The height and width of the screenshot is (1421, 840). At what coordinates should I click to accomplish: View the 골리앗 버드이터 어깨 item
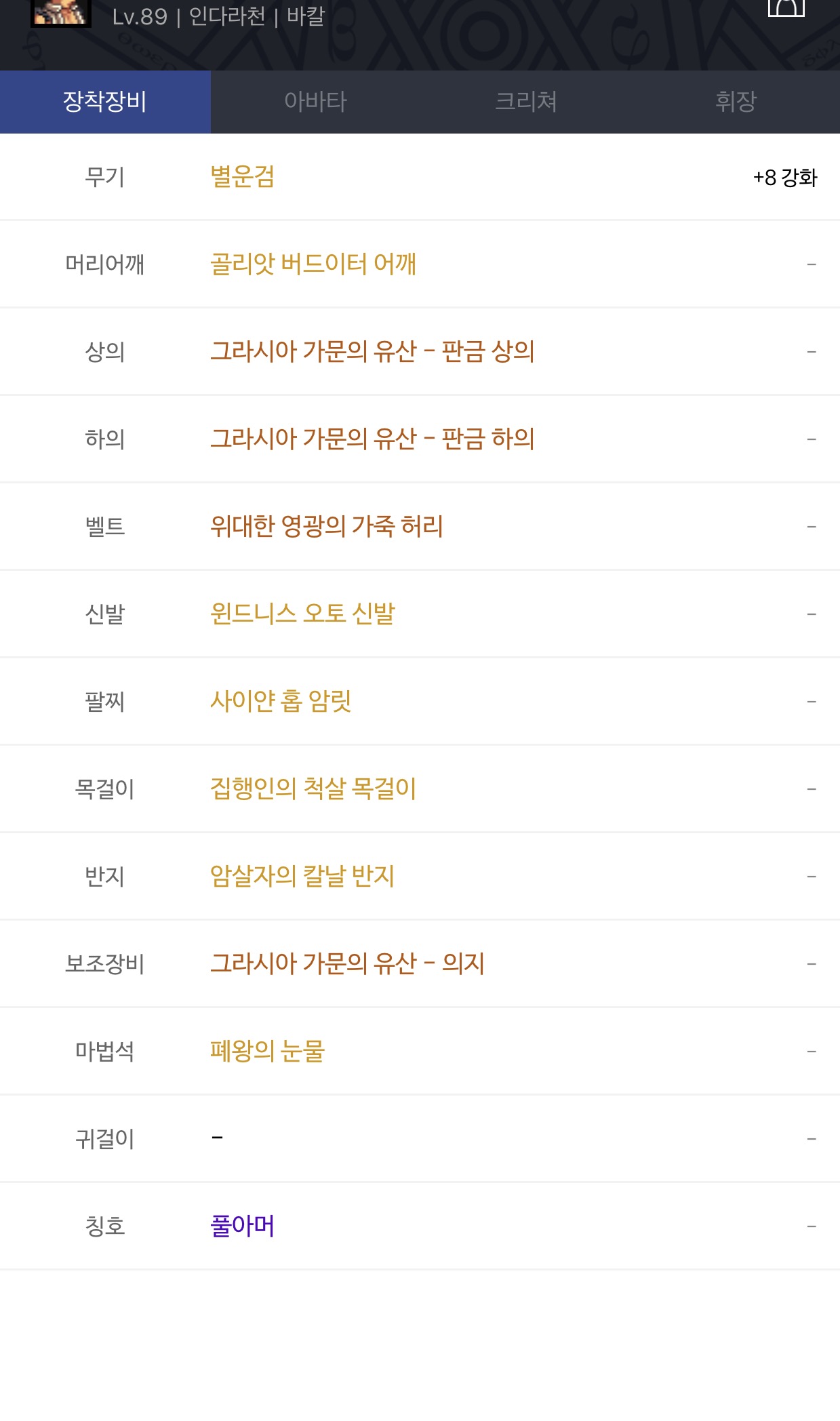(x=313, y=264)
